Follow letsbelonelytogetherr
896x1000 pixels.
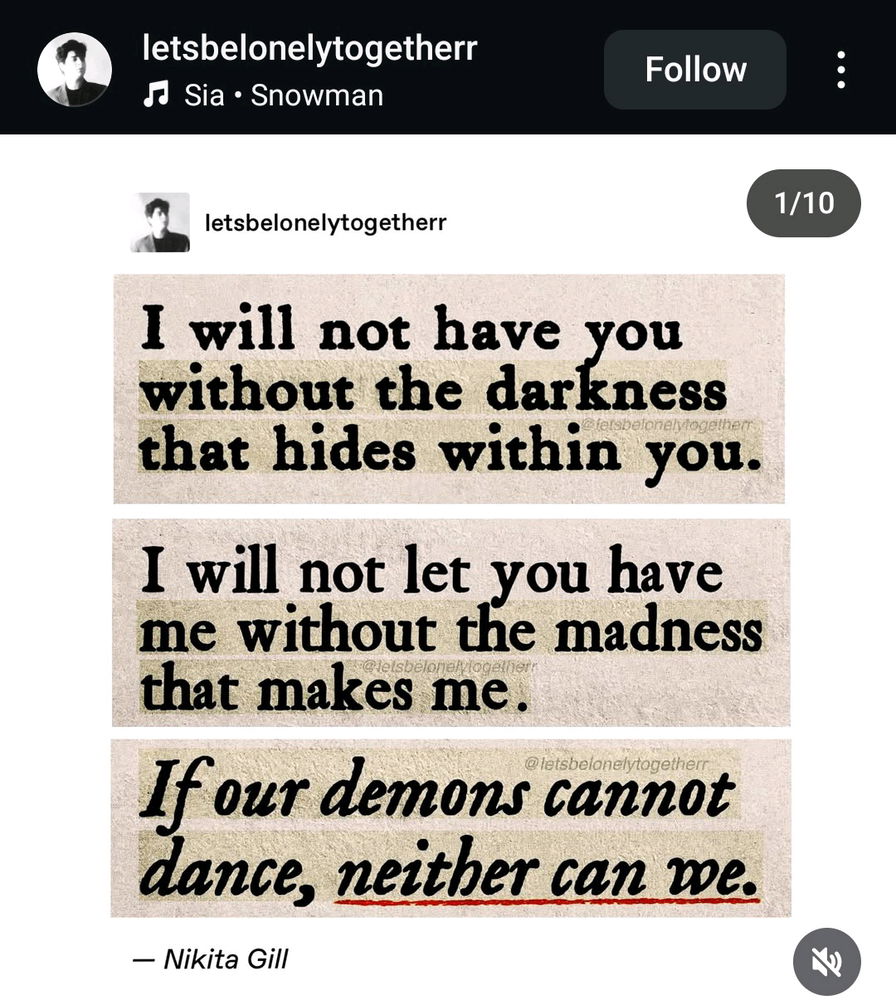695,70
